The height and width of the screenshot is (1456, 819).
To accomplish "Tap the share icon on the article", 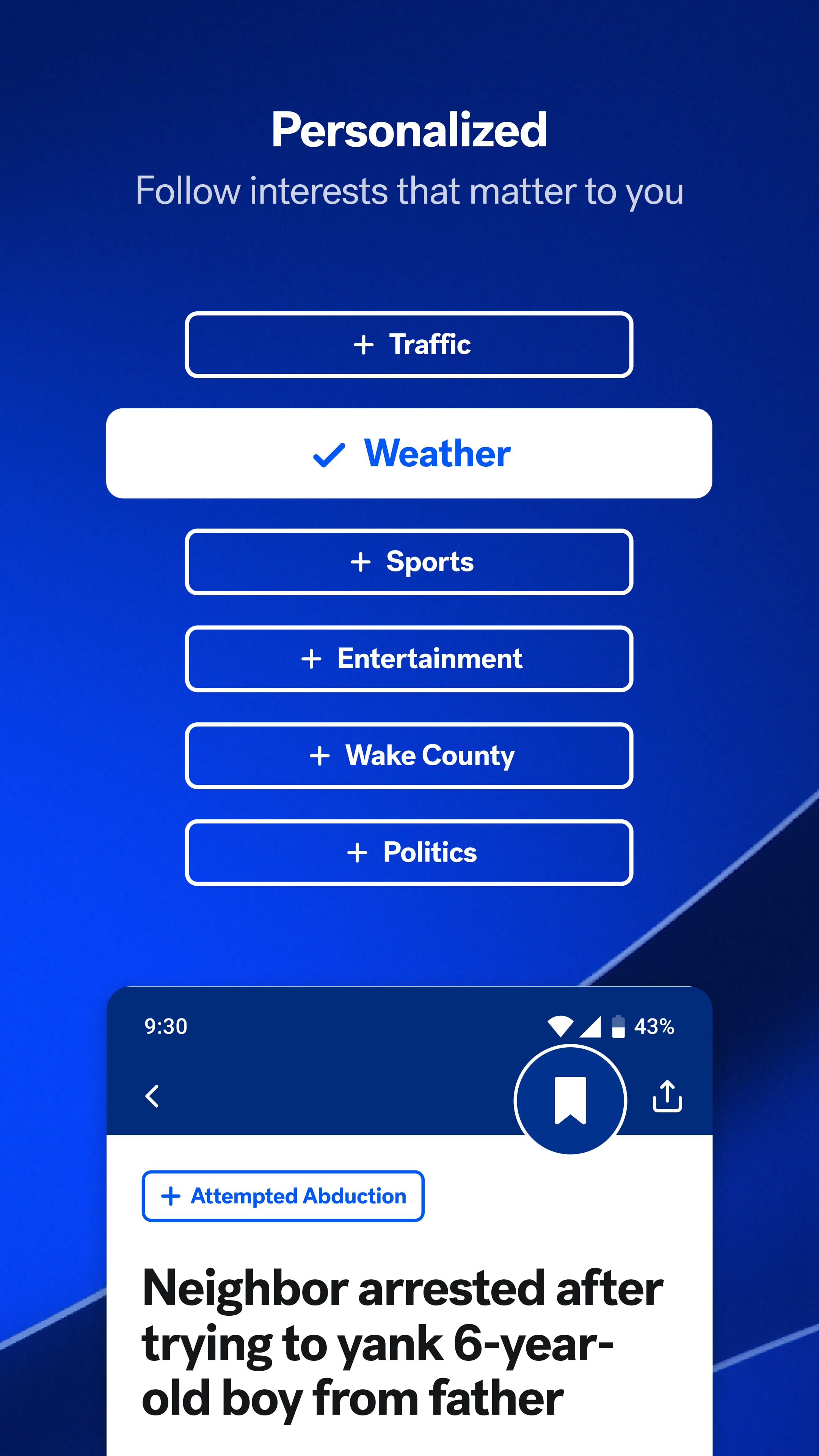I will (x=667, y=1095).
